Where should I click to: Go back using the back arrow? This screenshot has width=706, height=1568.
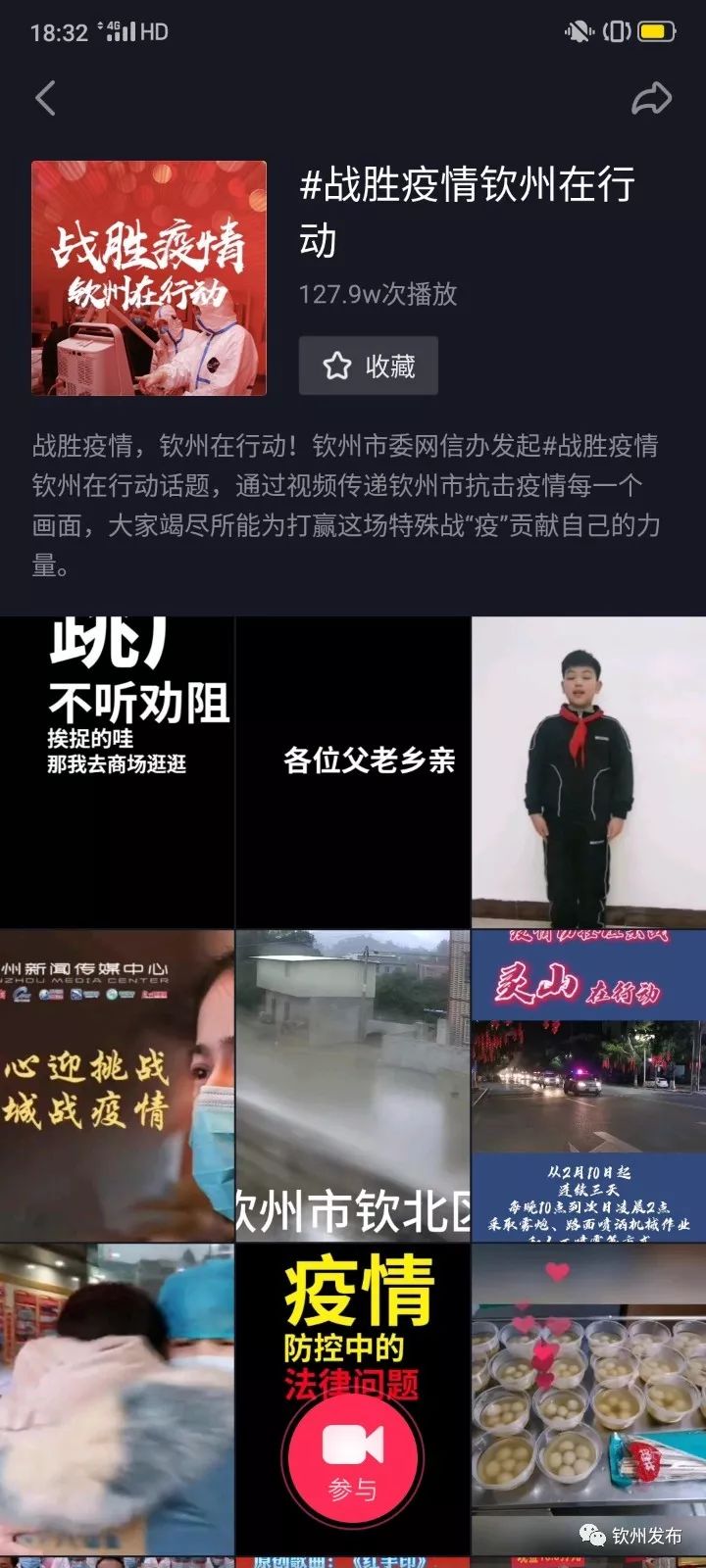[x=45, y=98]
